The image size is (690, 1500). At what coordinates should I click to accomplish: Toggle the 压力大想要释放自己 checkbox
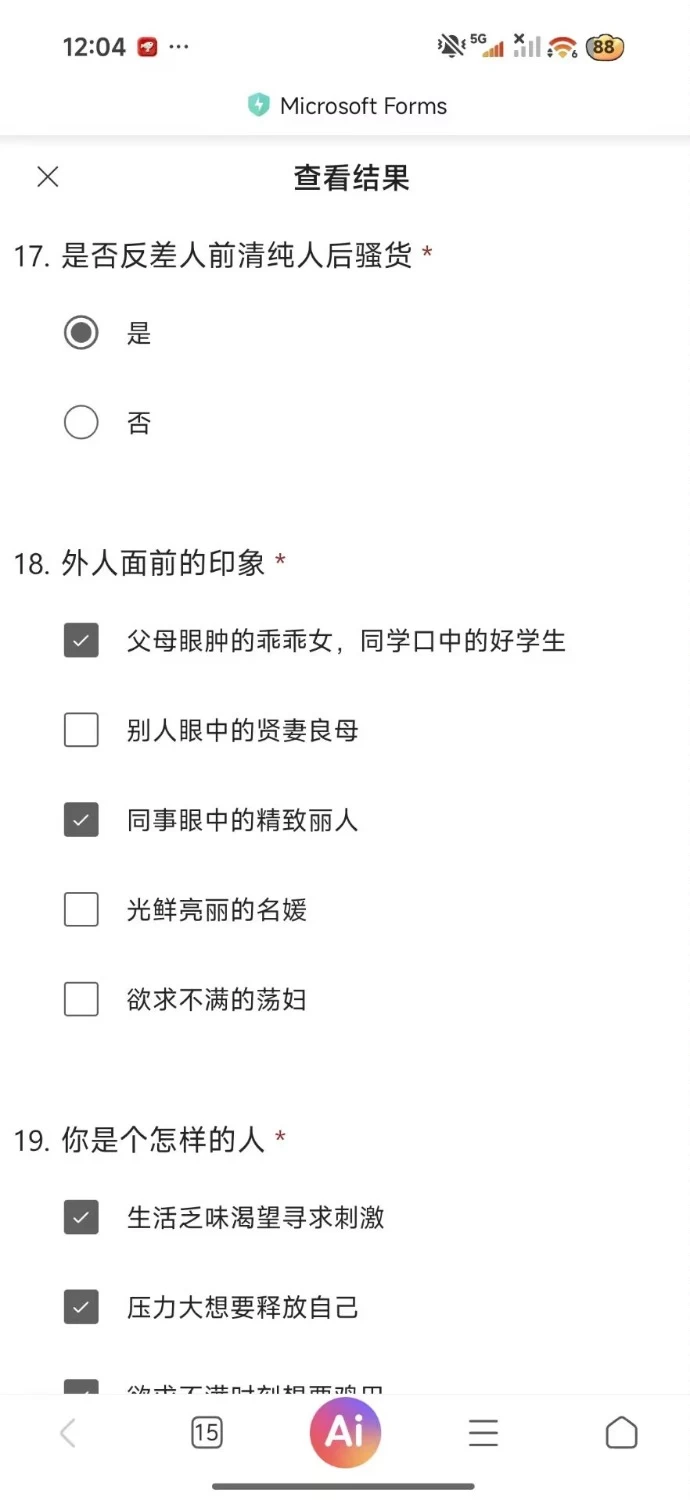click(81, 1307)
